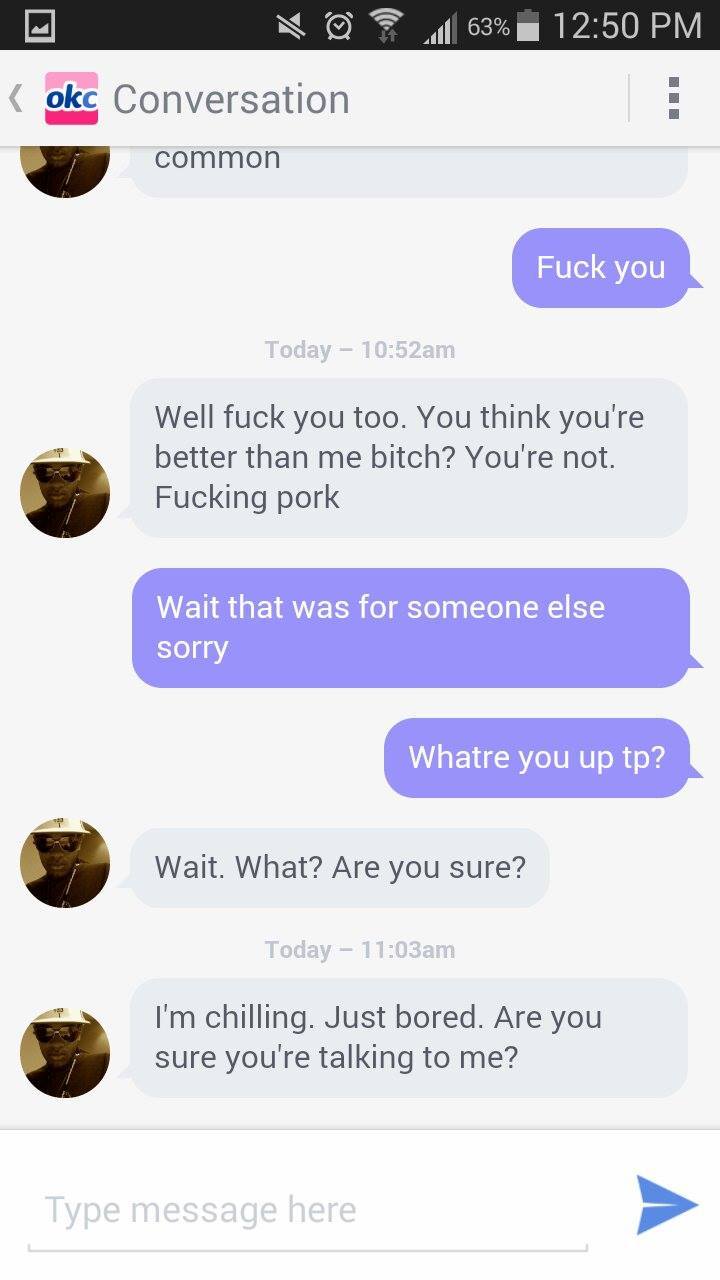
Task: Go back via the okc logo arrow
Action: (54, 99)
